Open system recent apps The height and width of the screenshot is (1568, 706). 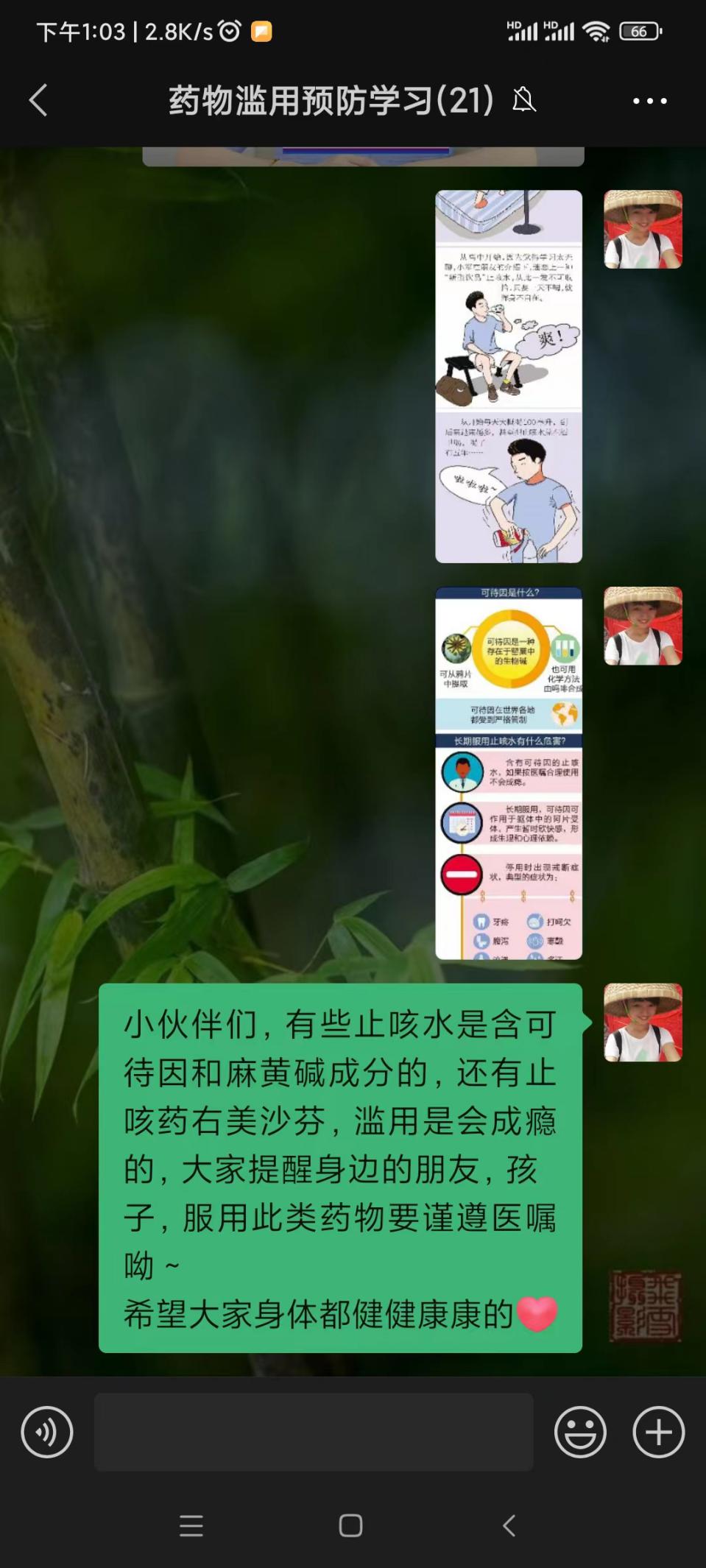click(191, 1525)
